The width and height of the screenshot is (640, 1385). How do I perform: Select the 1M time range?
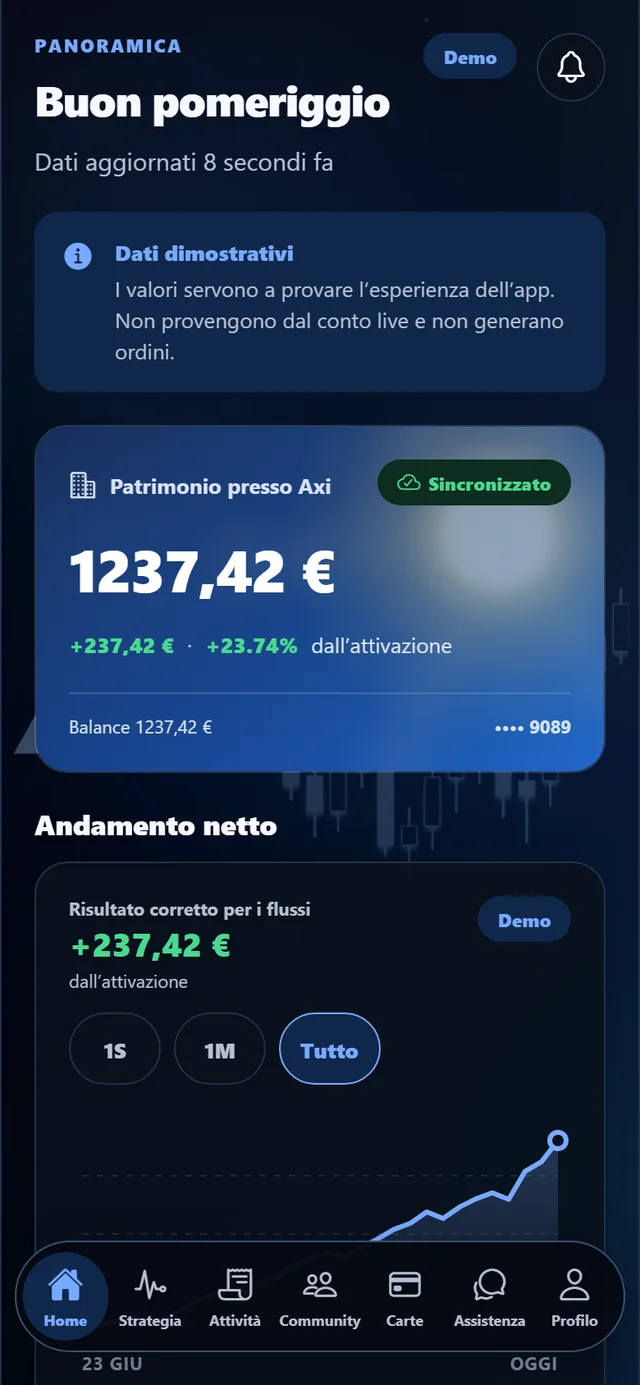220,1050
